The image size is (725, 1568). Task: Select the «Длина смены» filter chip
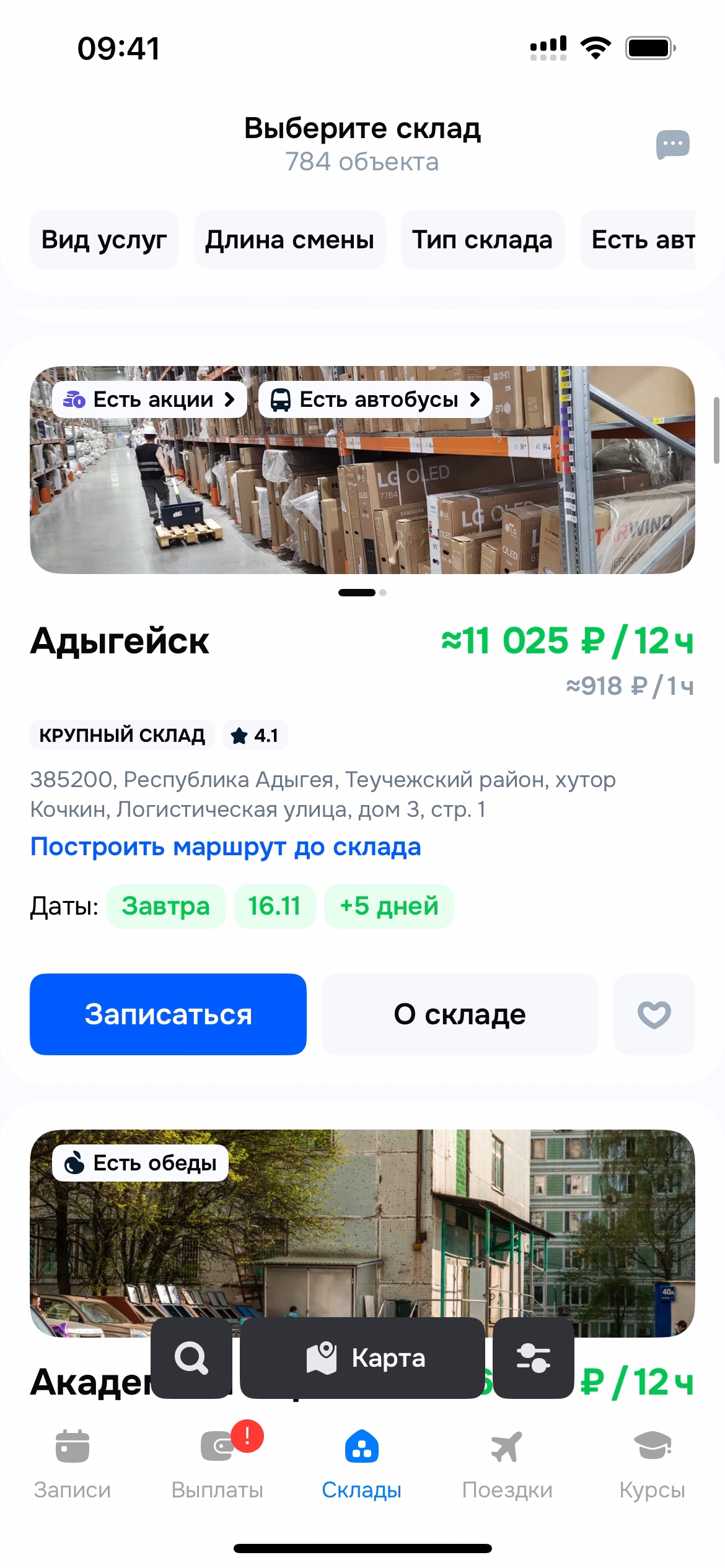[x=289, y=240]
